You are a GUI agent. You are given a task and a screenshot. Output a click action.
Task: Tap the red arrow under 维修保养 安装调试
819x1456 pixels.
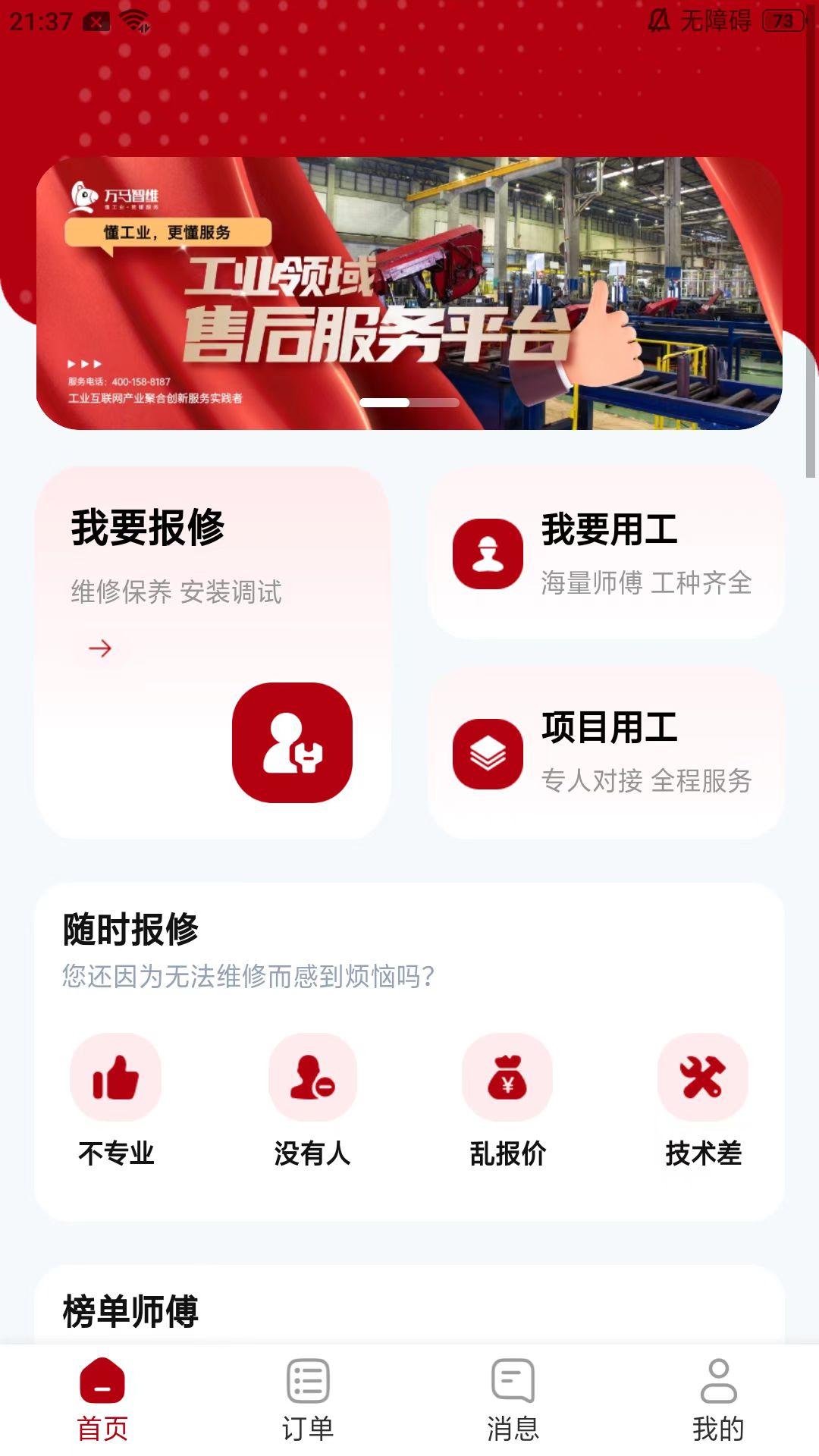coord(99,649)
